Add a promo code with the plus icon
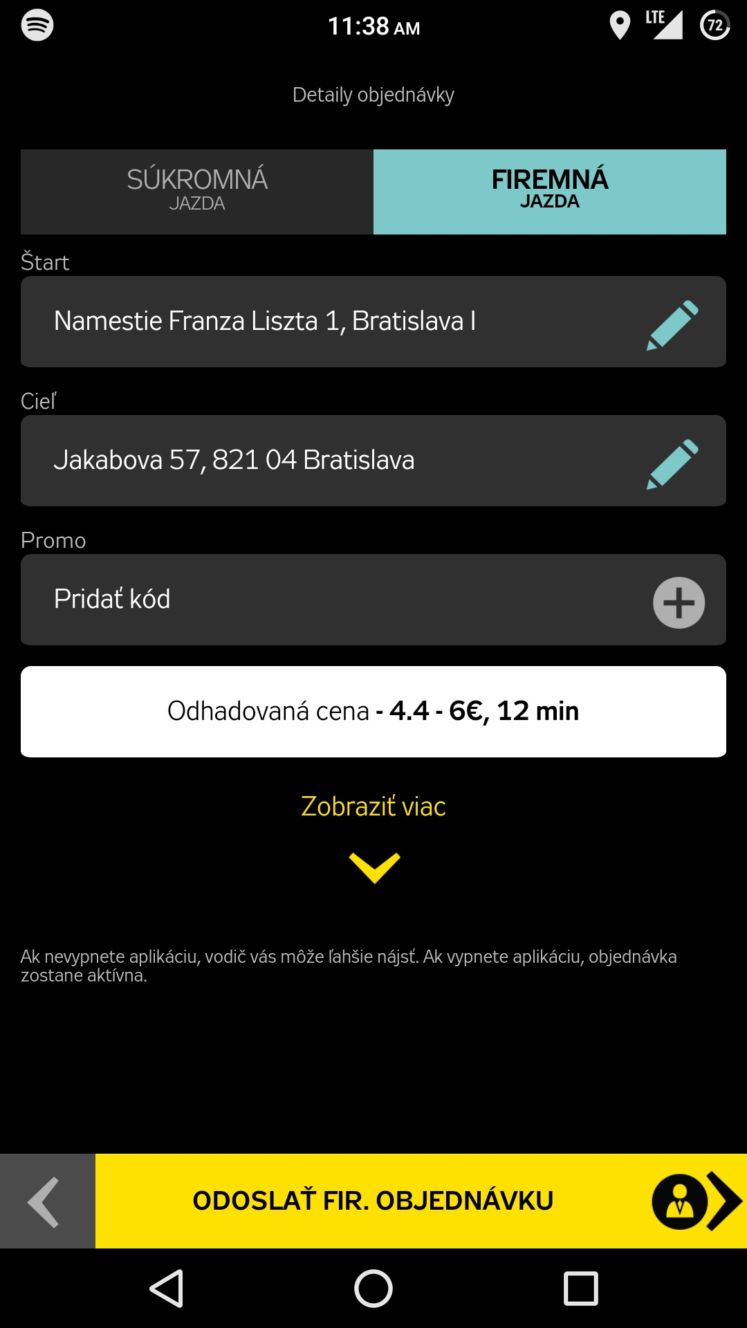Image resolution: width=747 pixels, height=1328 pixels. click(679, 602)
